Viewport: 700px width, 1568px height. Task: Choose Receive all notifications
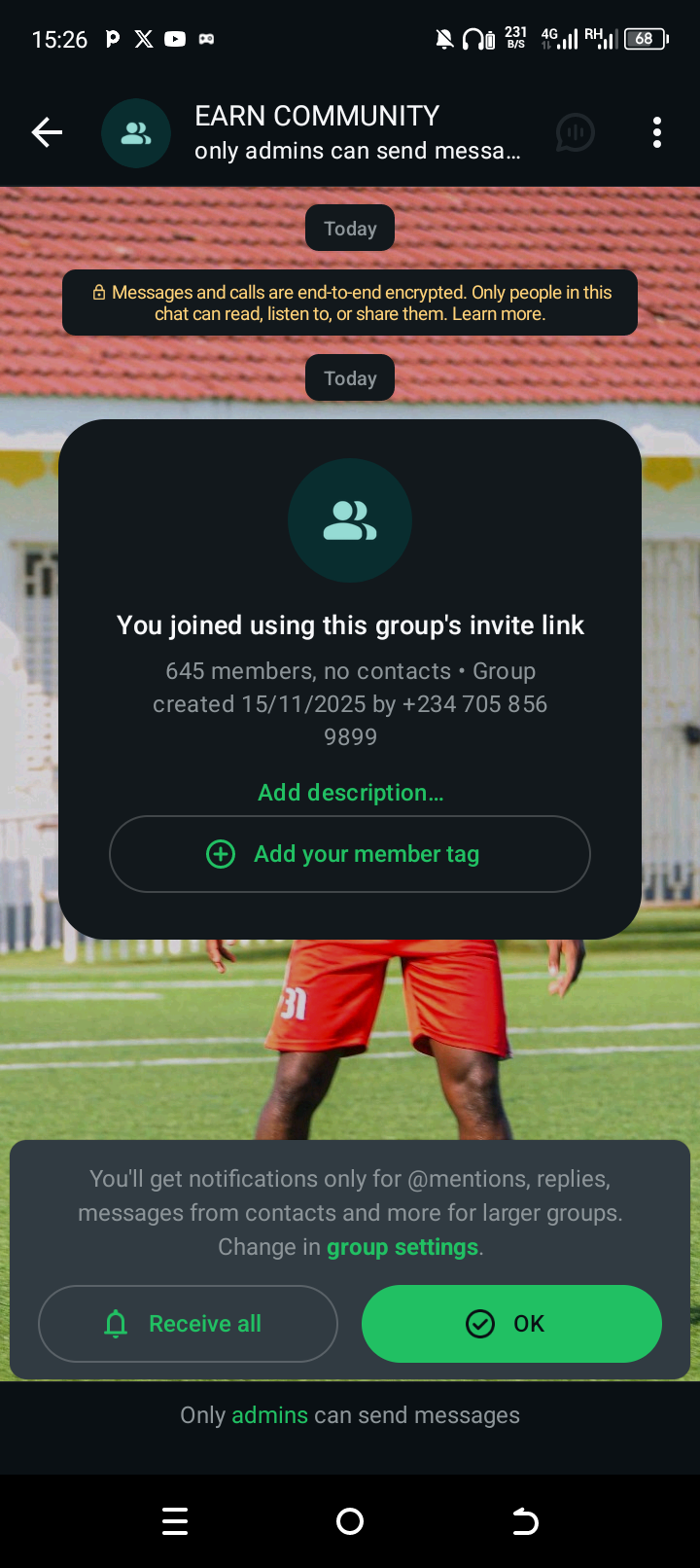pyautogui.click(x=188, y=1324)
